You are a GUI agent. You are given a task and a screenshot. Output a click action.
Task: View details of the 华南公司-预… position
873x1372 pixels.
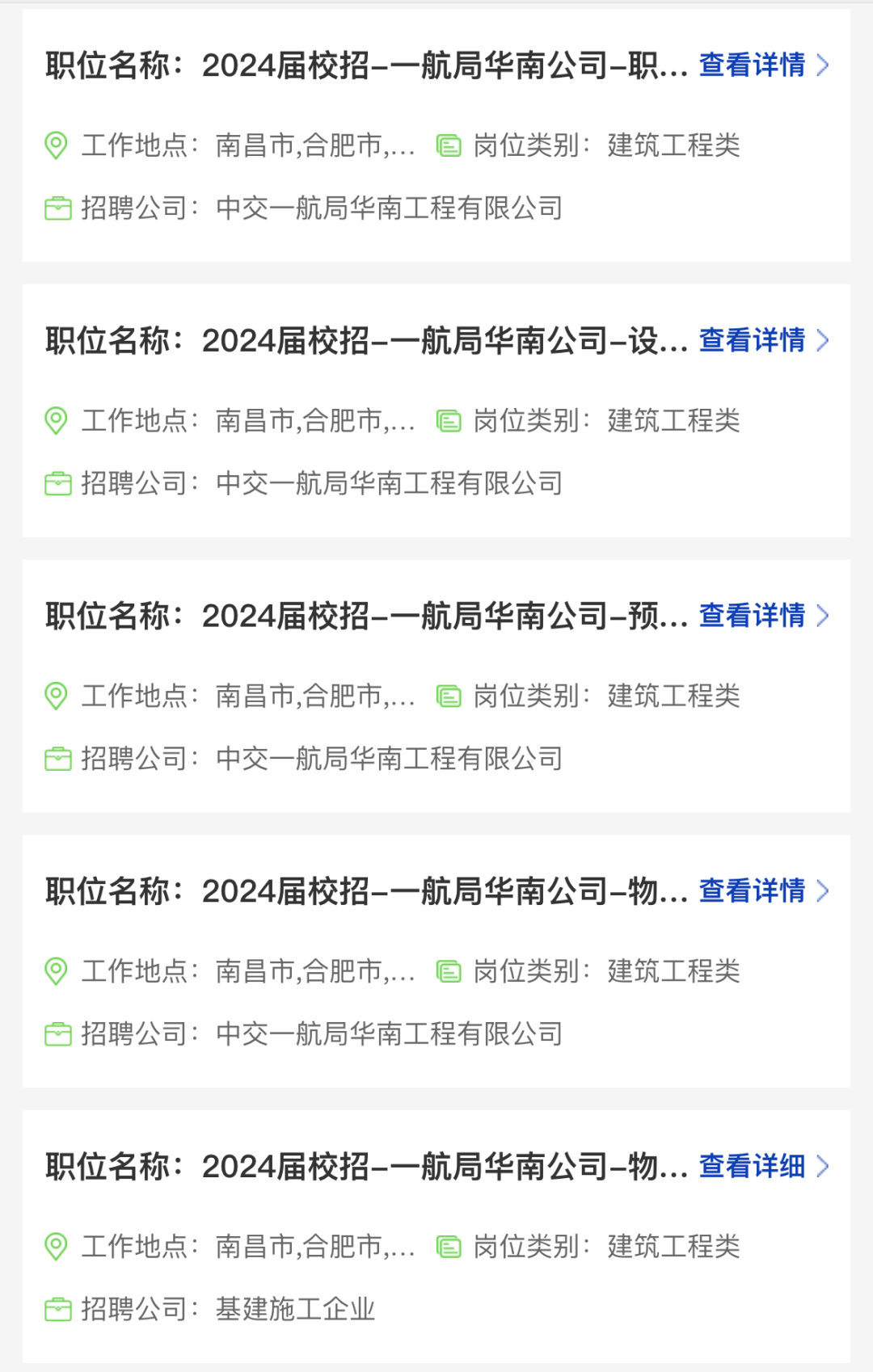pyautogui.click(x=762, y=616)
